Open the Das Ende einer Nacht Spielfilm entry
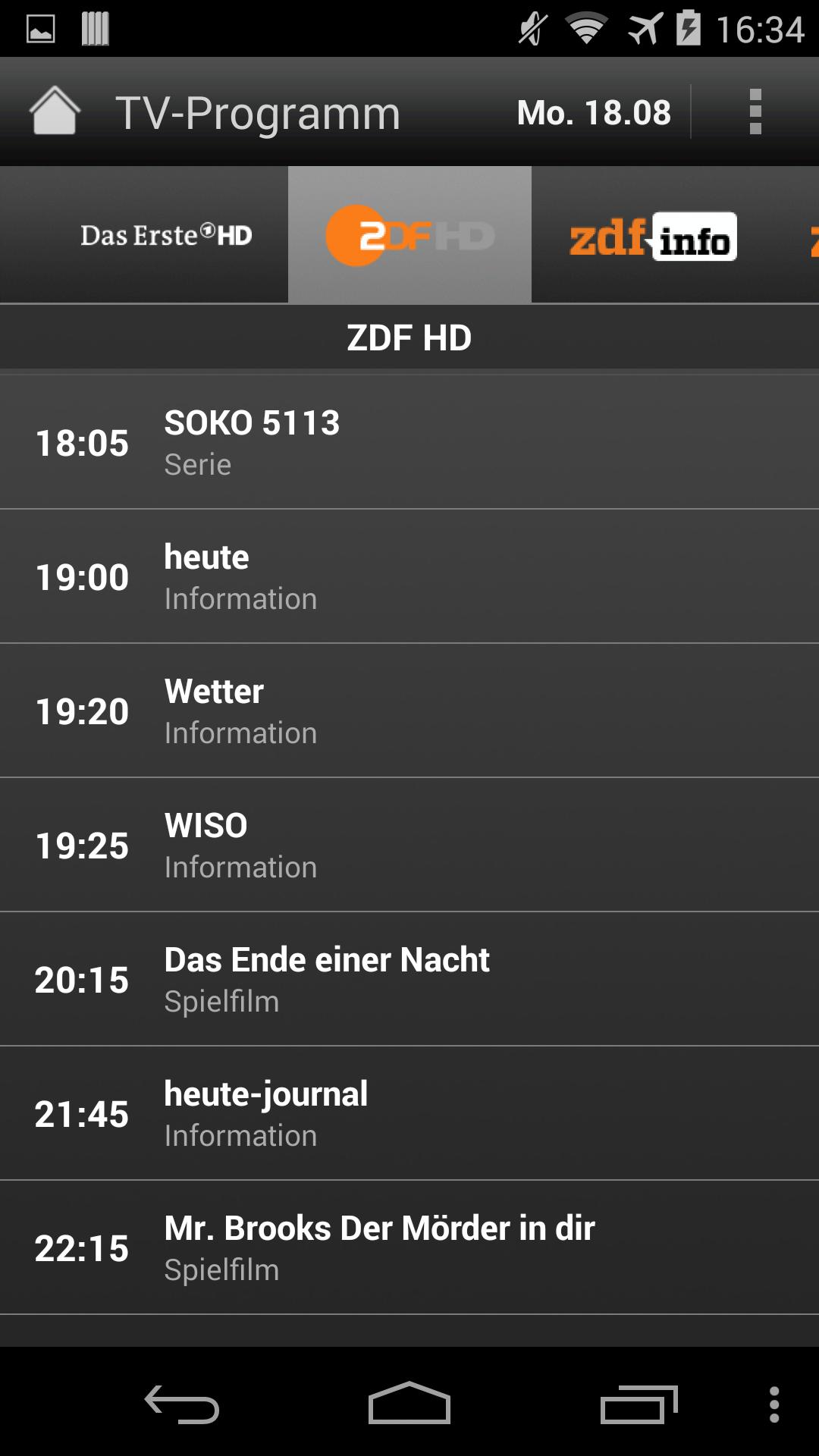 (409, 978)
